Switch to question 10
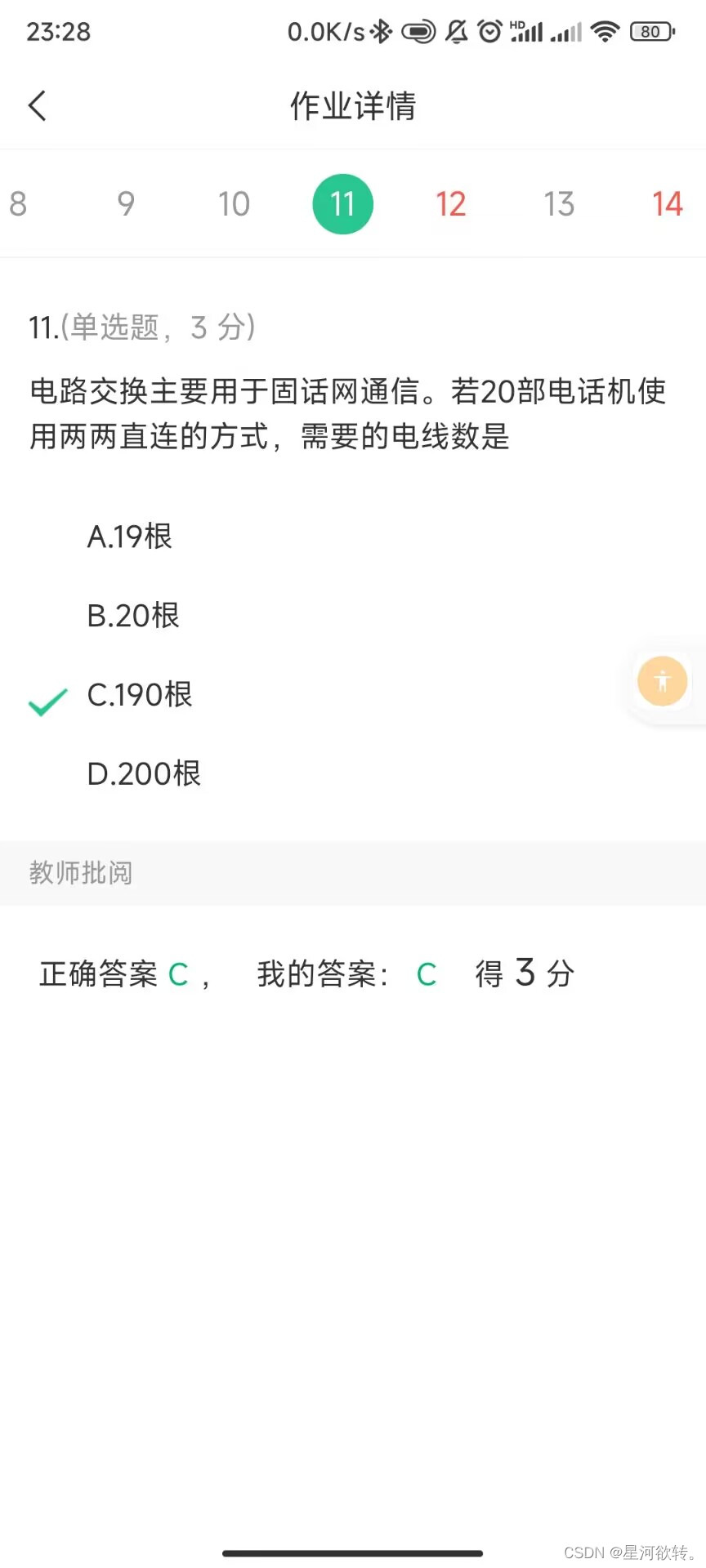This screenshot has width=706, height=1568. tap(234, 204)
